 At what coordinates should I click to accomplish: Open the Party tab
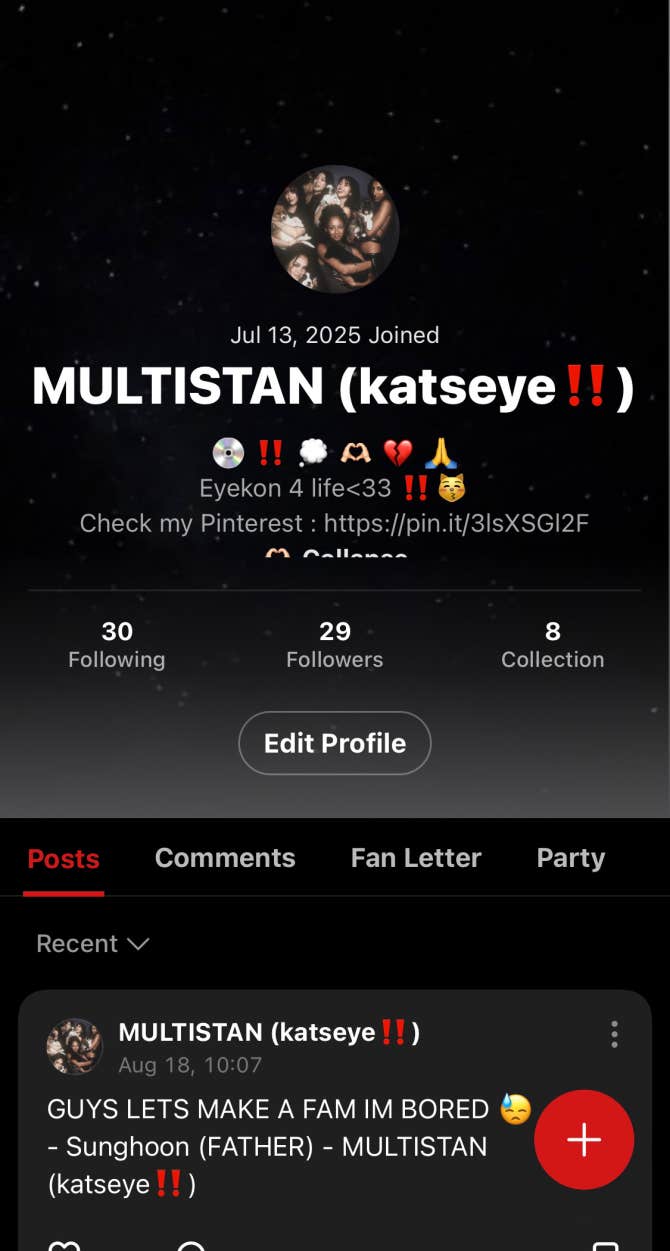(x=570, y=858)
